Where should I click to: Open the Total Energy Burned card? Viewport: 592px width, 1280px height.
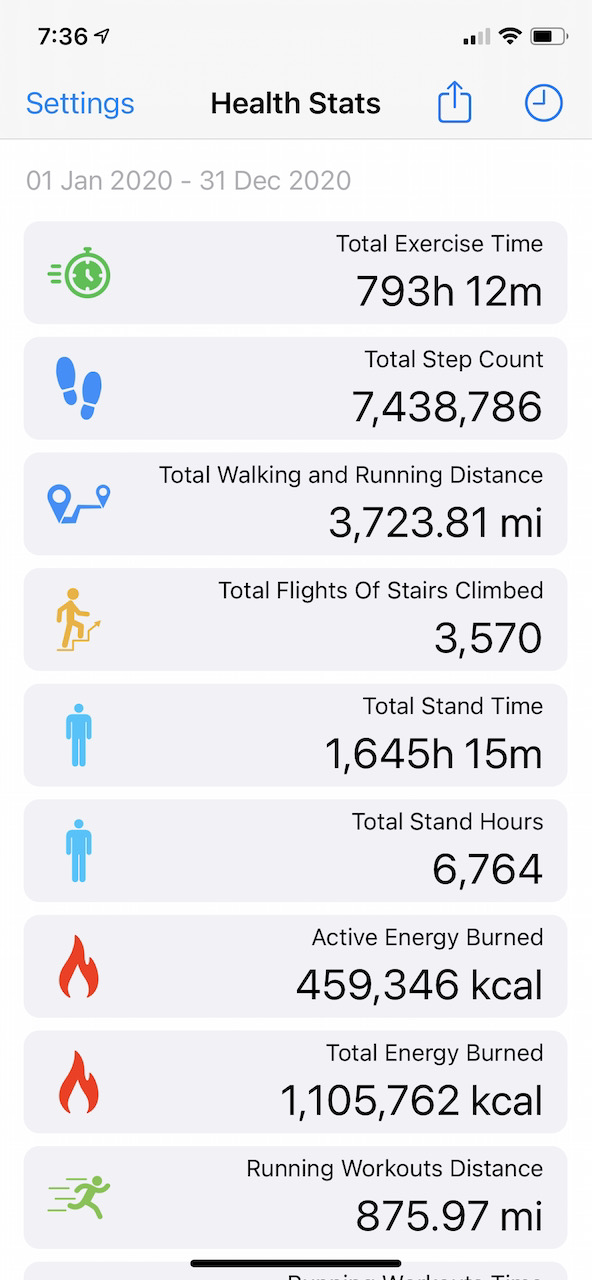pyautogui.click(x=295, y=1081)
